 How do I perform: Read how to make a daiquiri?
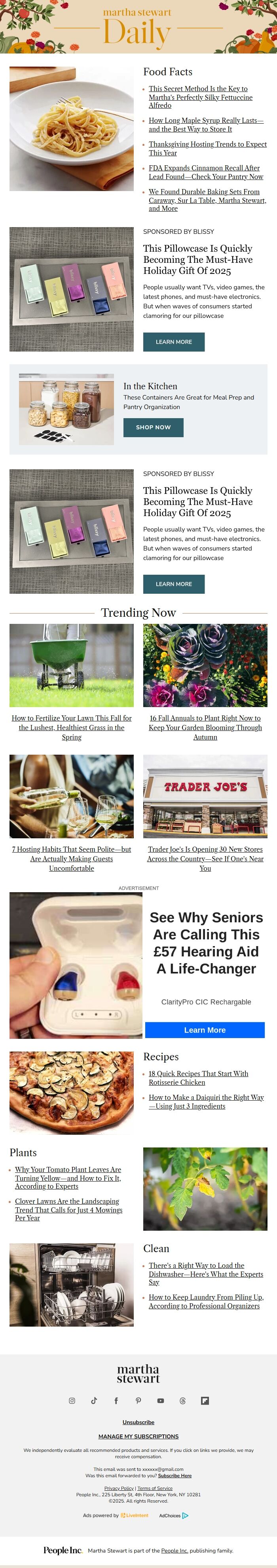tap(206, 1102)
